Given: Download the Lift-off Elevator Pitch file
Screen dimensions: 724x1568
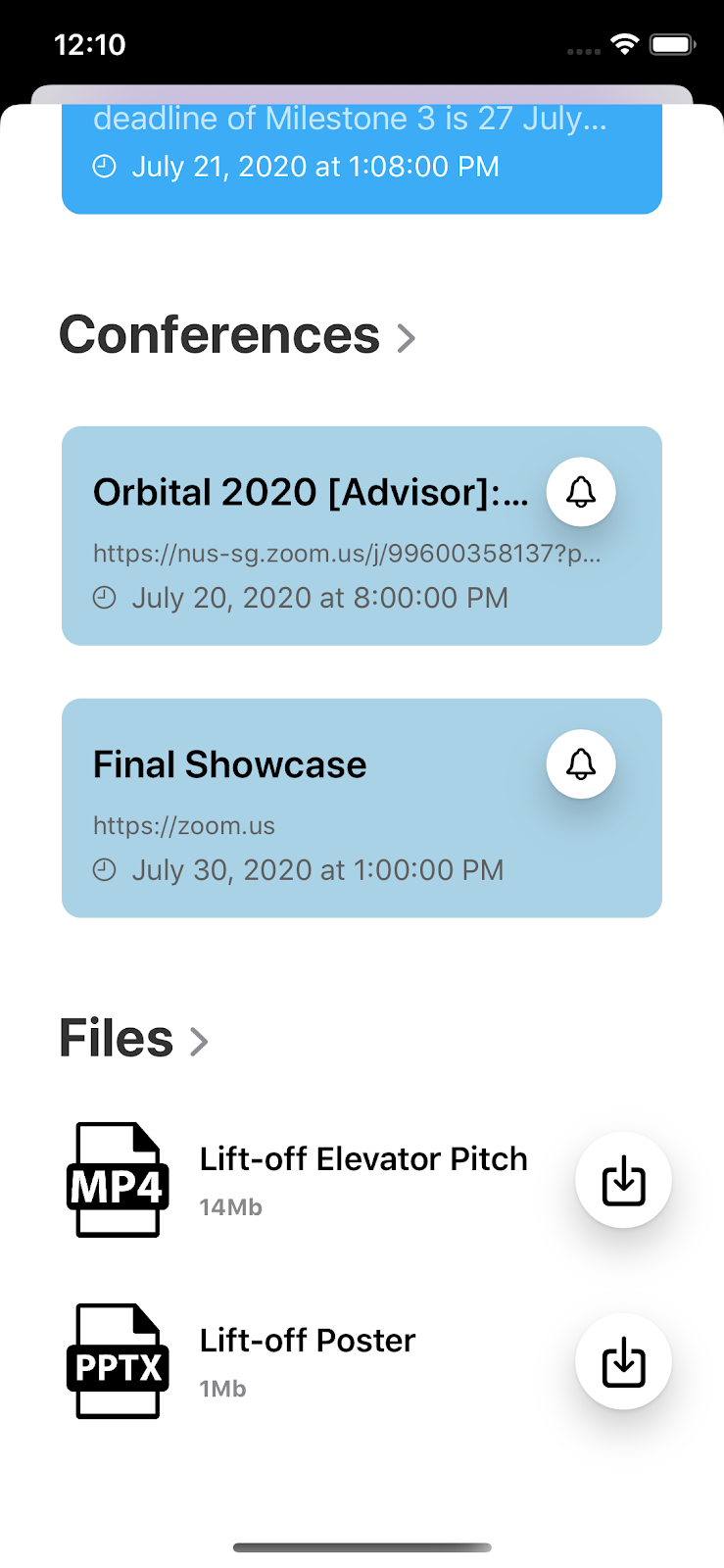Looking at the screenshot, I should pos(623,1180).
